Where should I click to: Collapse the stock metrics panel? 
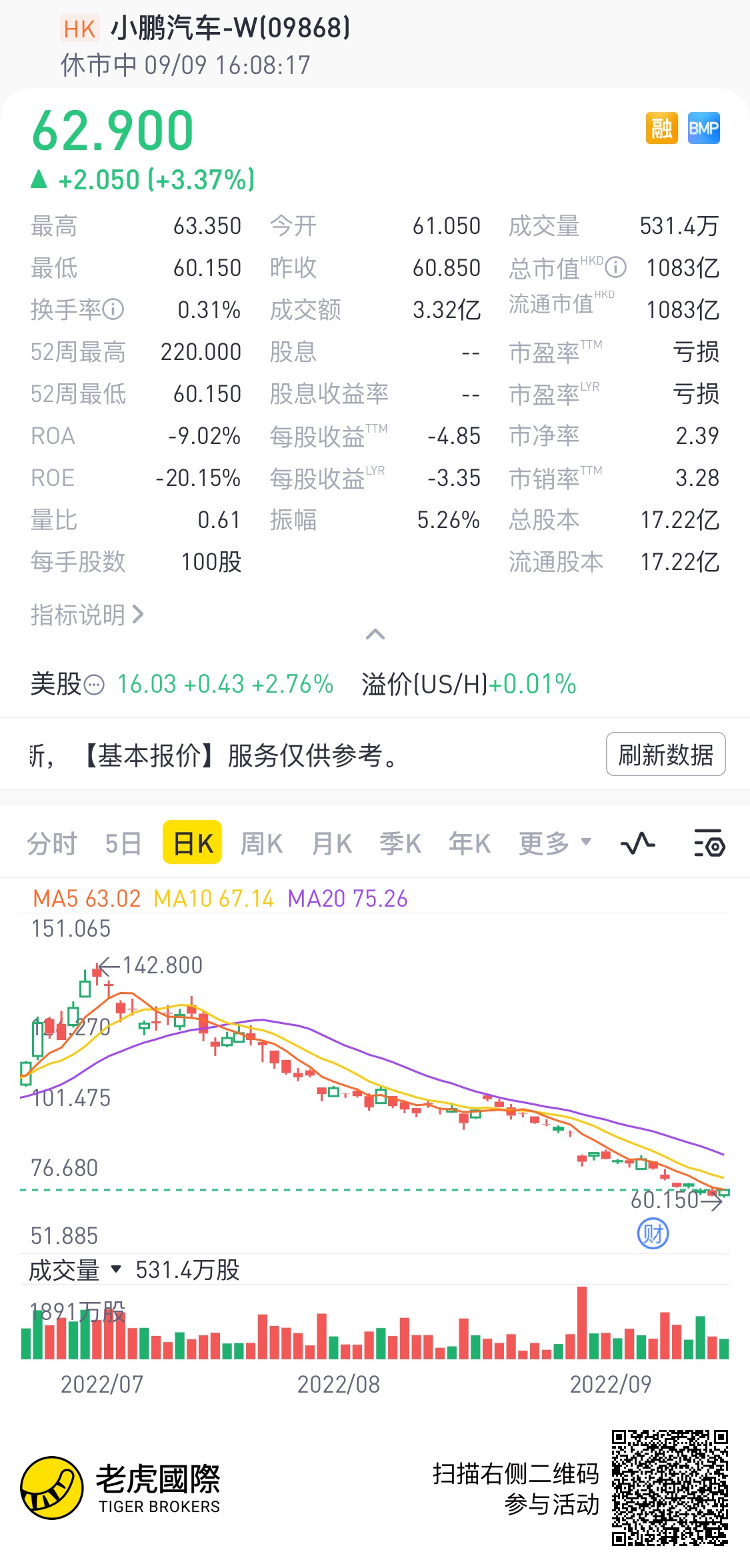point(375,634)
